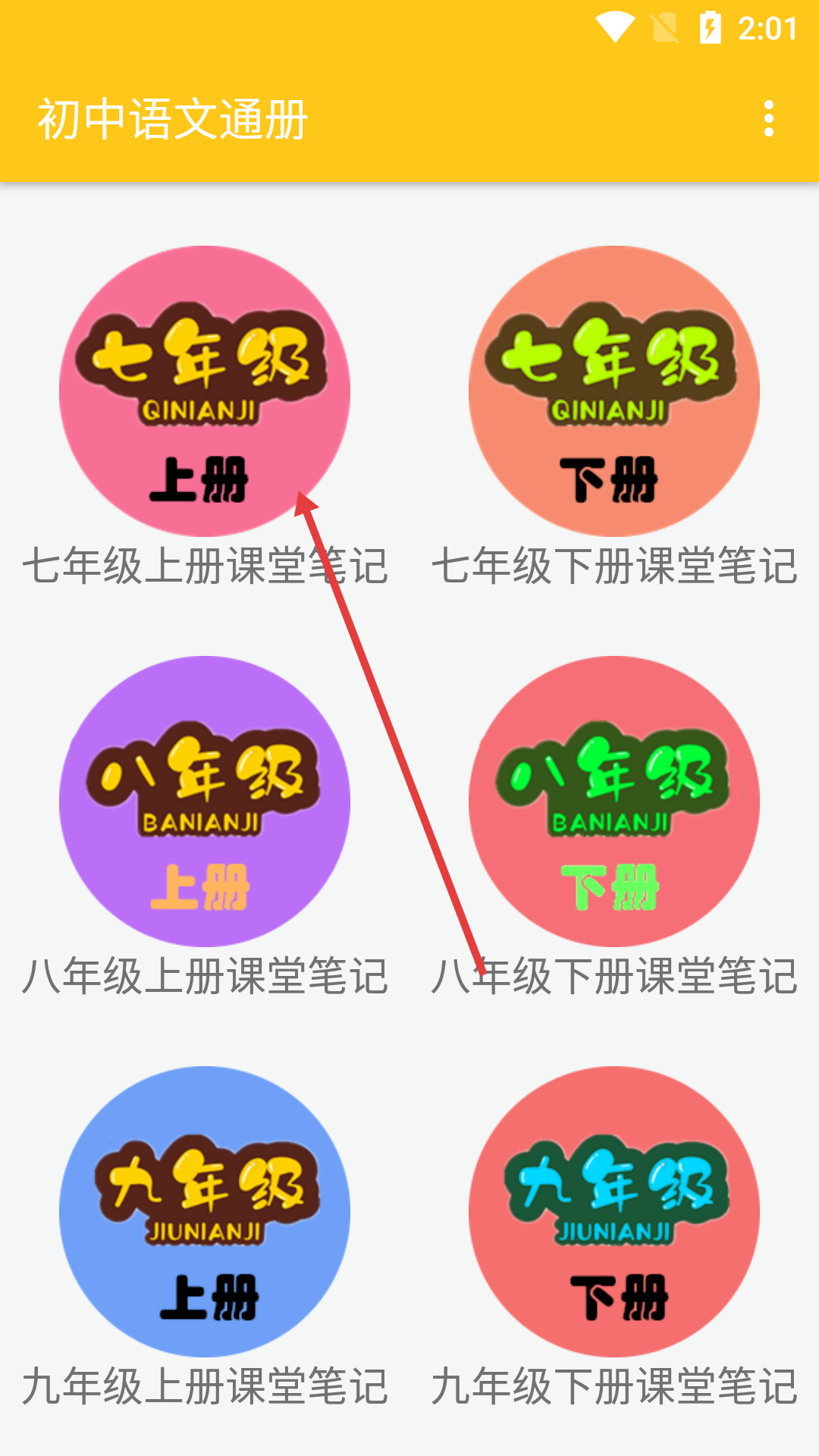Open the overflow menu

pyautogui.click(x=768, y=119)
